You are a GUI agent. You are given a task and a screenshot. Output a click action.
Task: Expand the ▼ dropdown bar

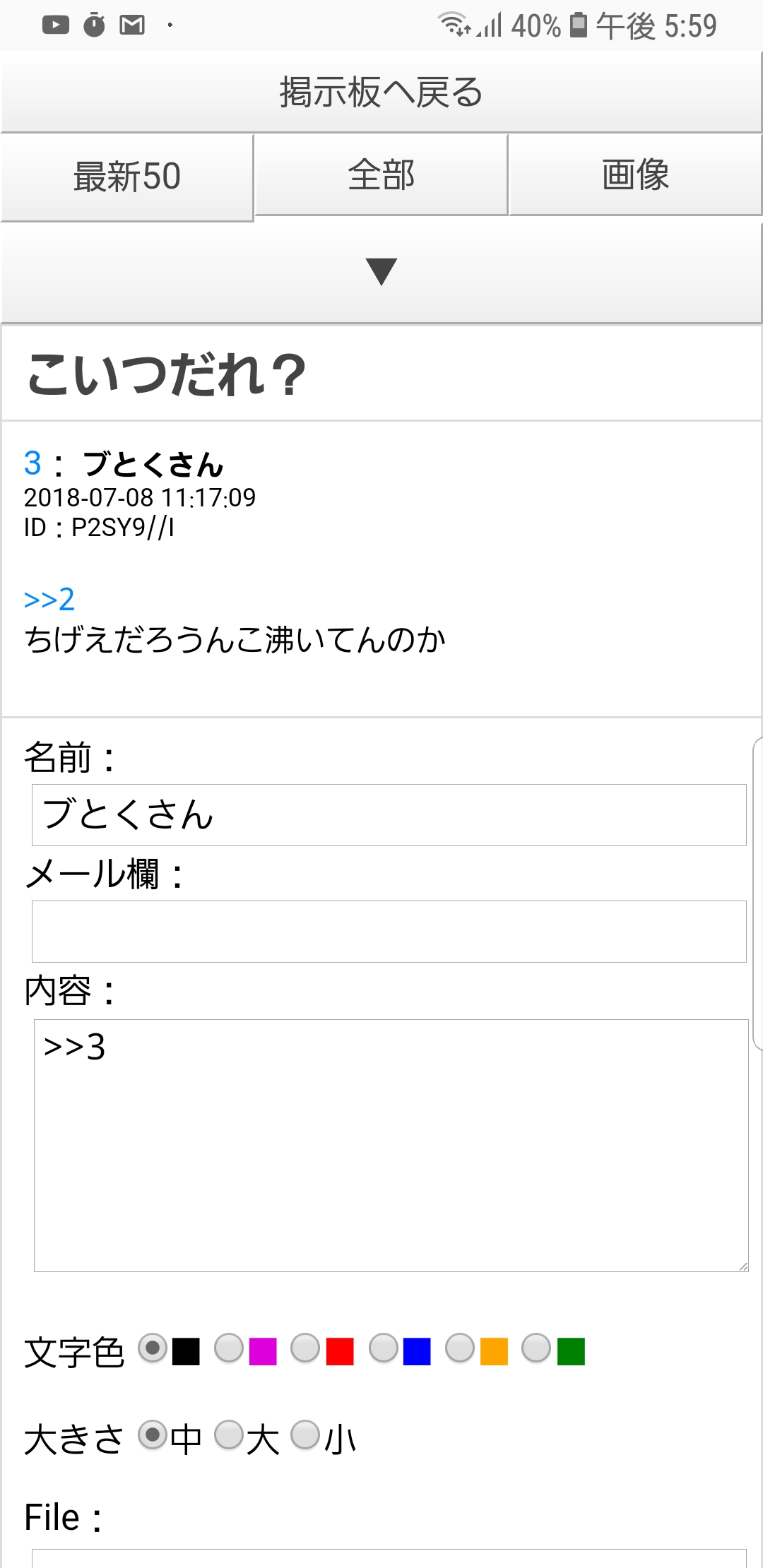381,272
